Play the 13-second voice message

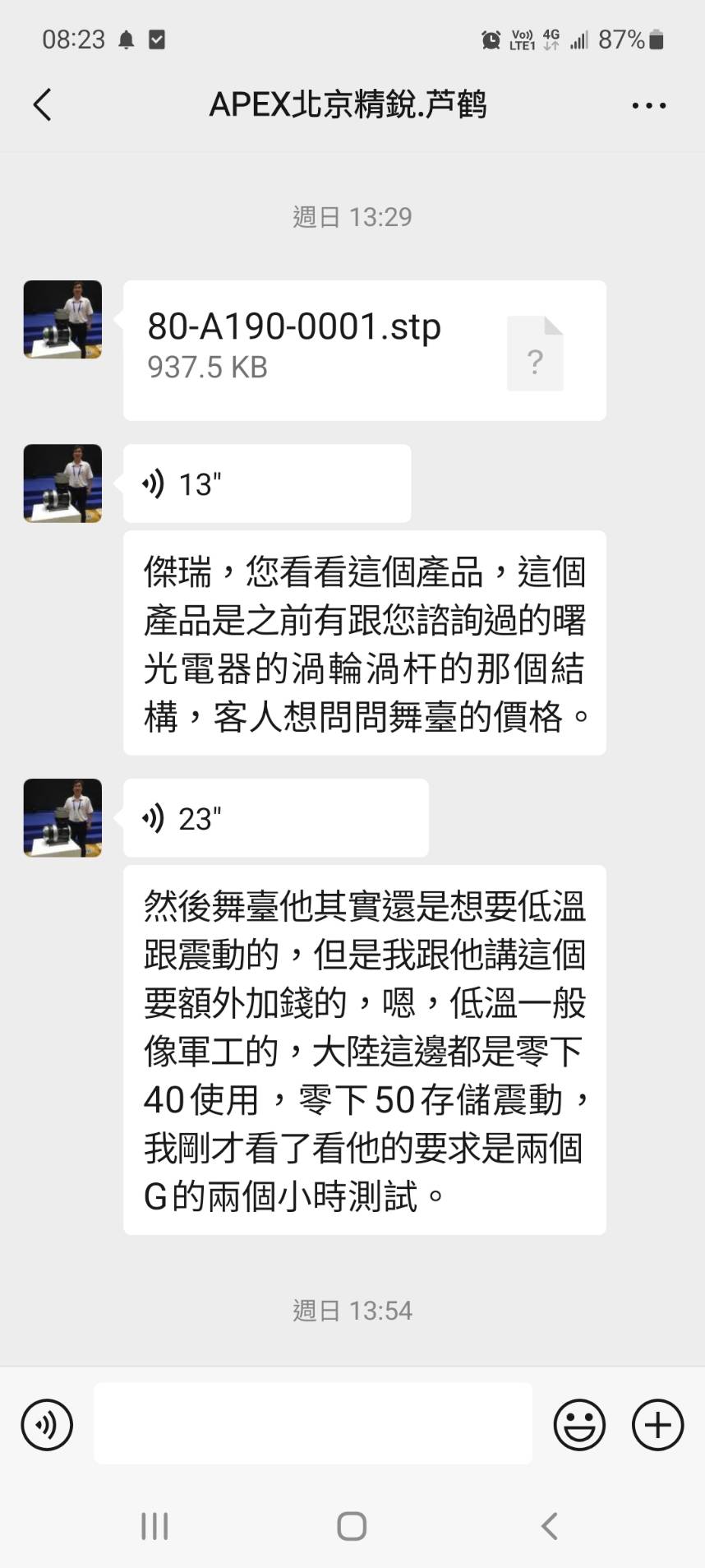point(266,484)
